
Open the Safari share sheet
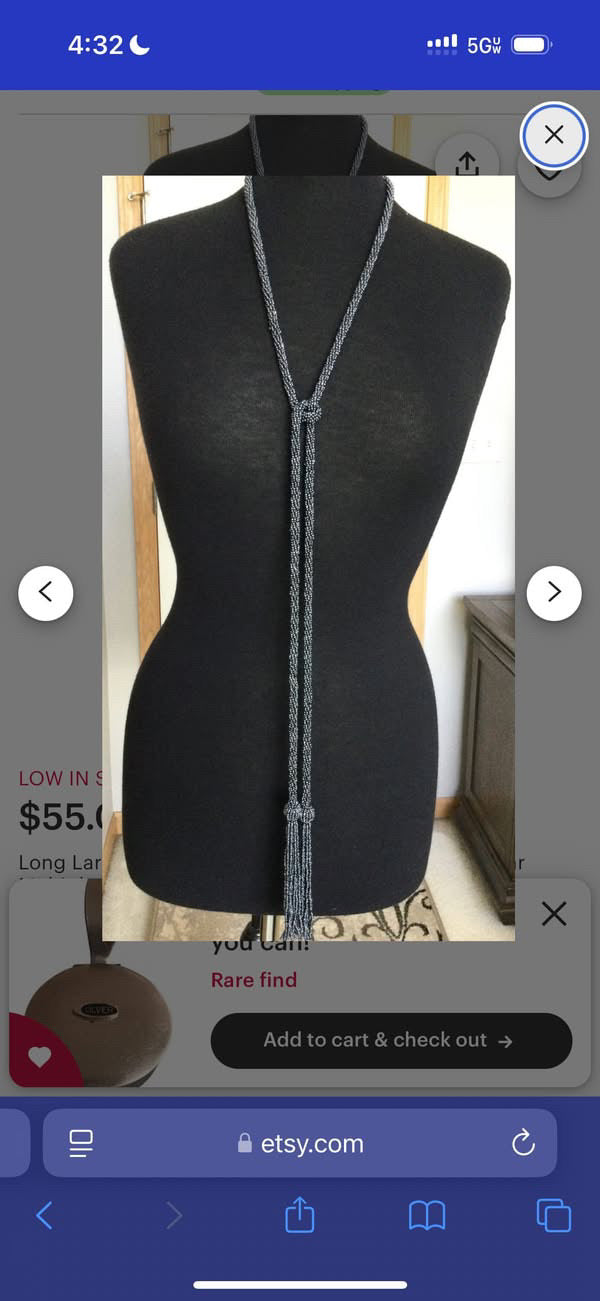pos(300,1215)
